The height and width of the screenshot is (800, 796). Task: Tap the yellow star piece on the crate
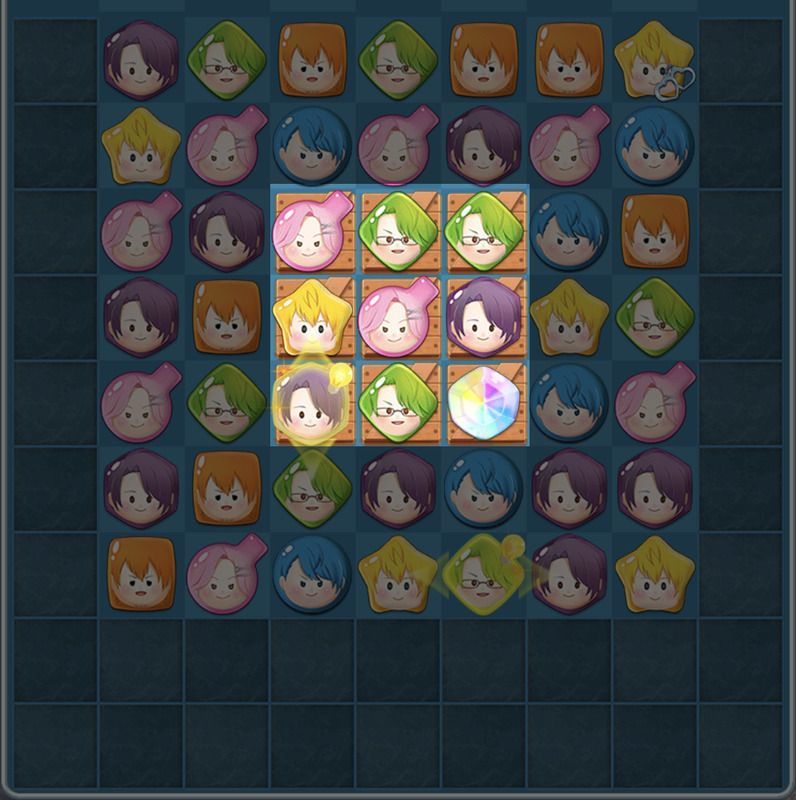(x=312, y=317)
